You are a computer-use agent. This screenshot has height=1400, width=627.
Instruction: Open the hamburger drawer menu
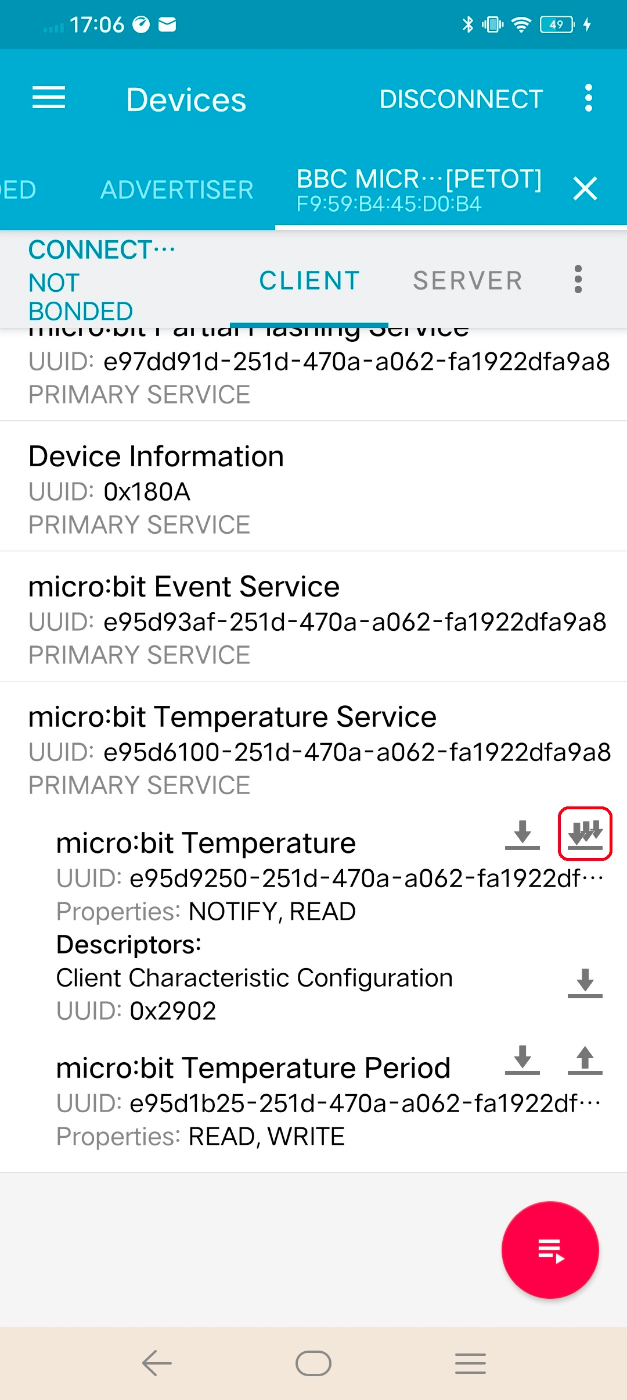(x=49, y=98)
